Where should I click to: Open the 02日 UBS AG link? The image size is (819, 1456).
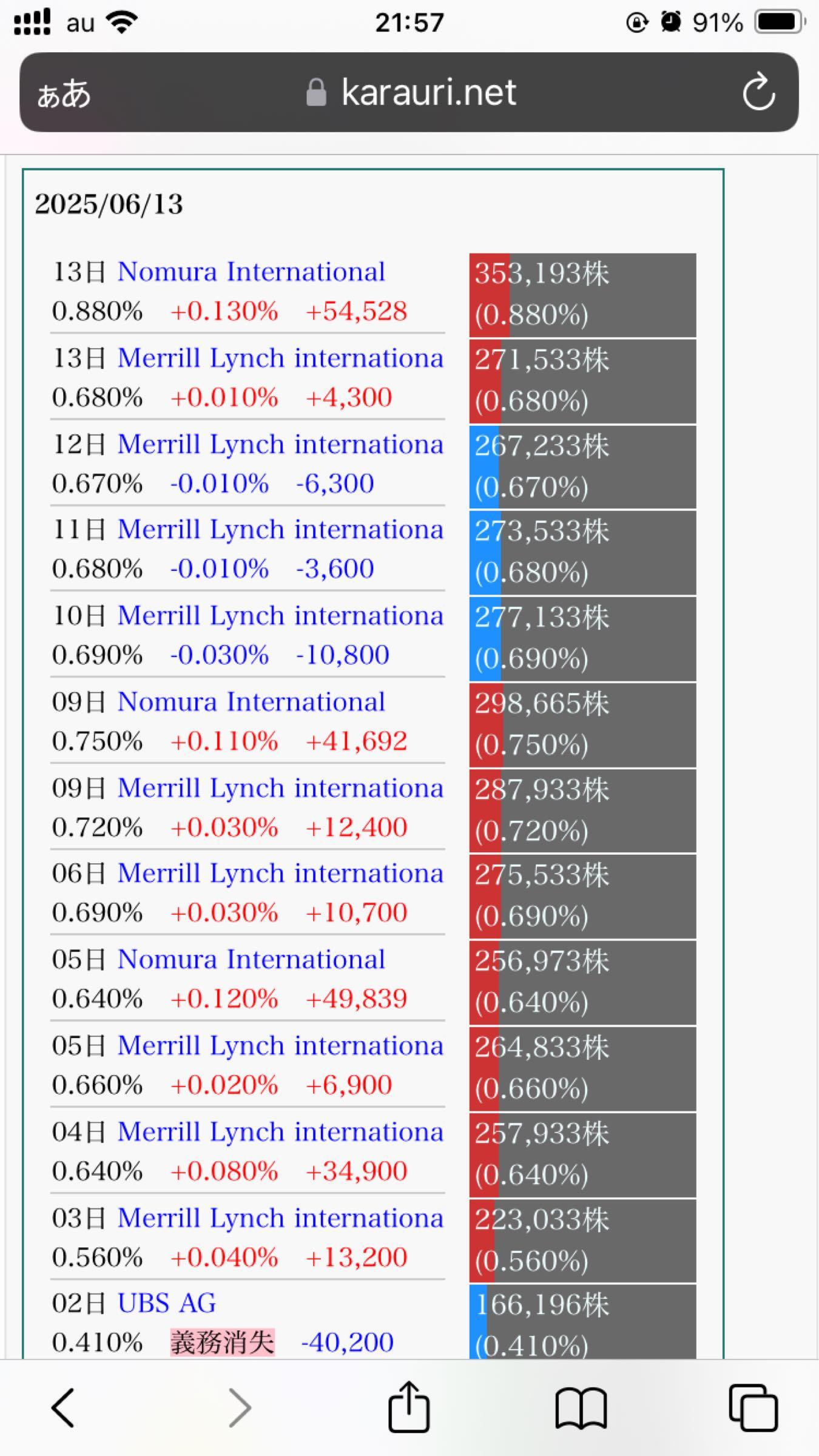pos(166,1304)
